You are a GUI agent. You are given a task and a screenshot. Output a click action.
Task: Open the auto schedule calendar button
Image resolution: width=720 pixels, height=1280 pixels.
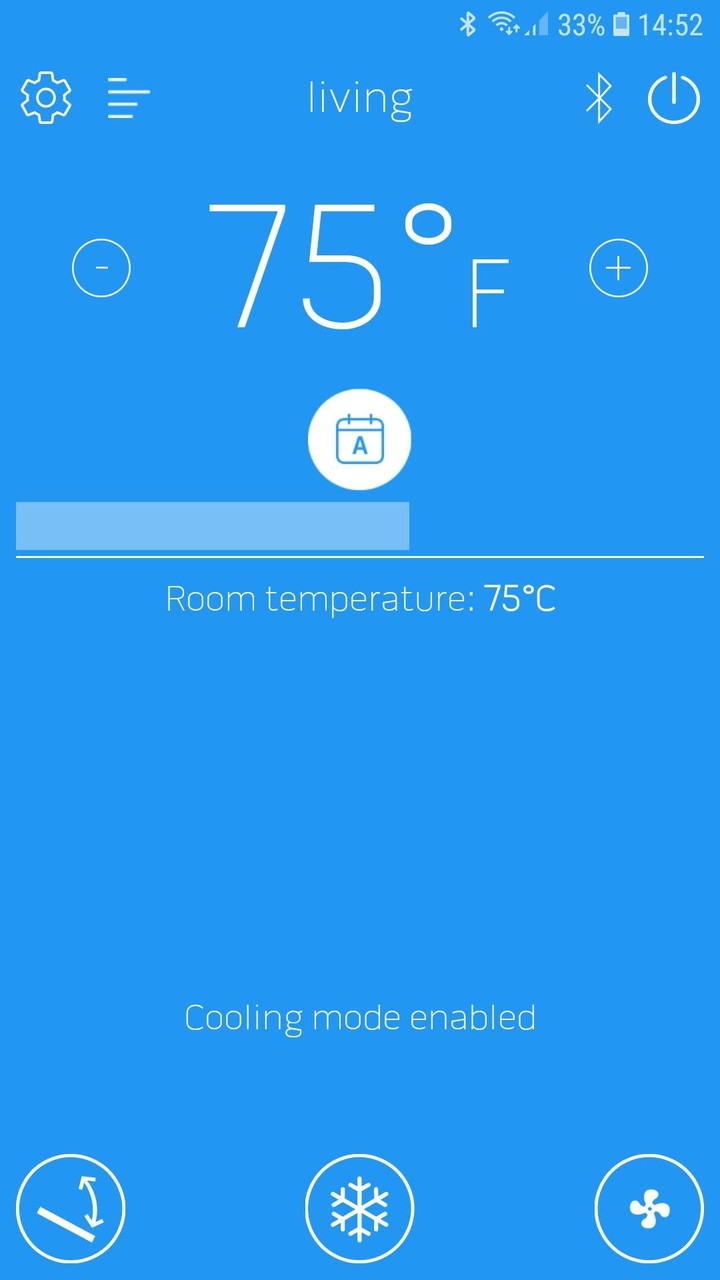(x=360, y=440)
